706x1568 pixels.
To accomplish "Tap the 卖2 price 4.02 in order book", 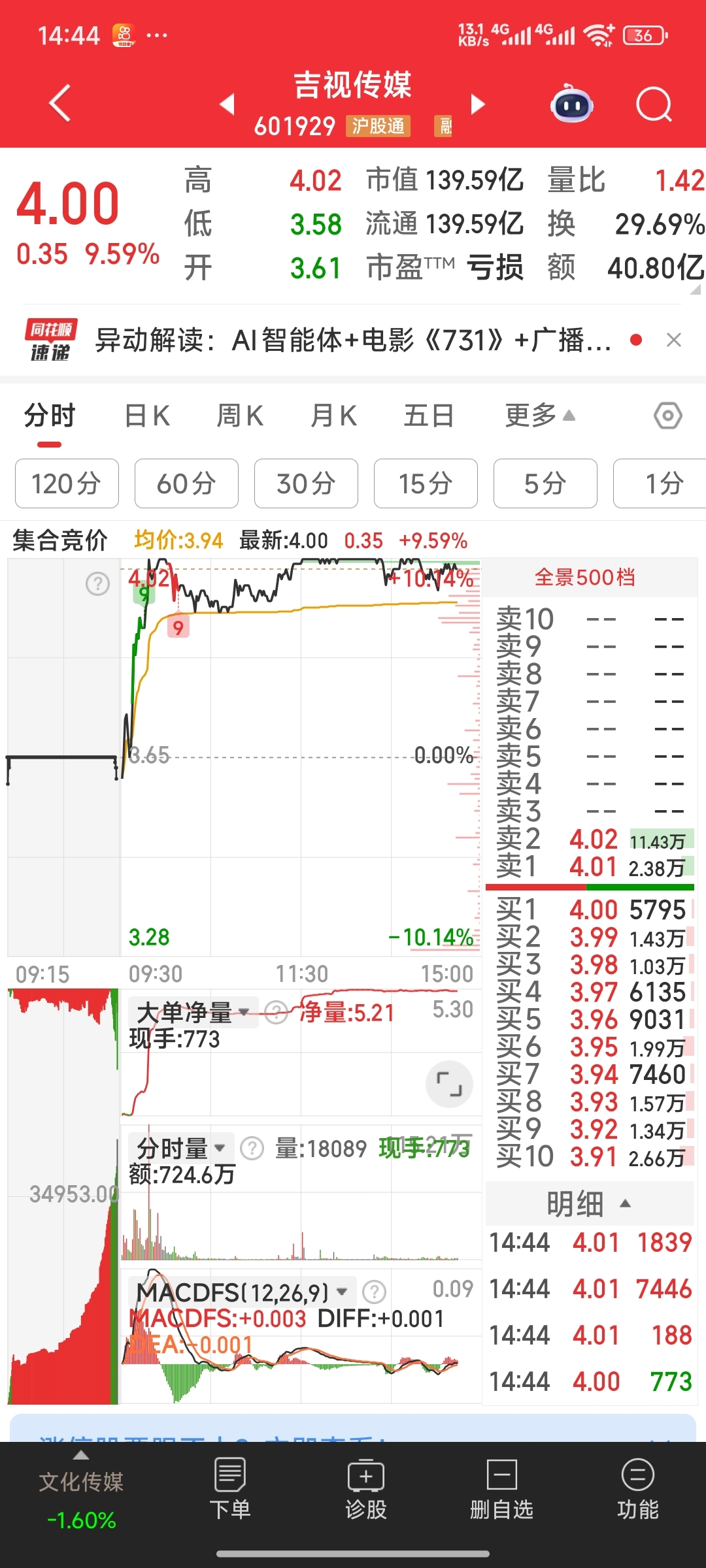I will point(594,840).
